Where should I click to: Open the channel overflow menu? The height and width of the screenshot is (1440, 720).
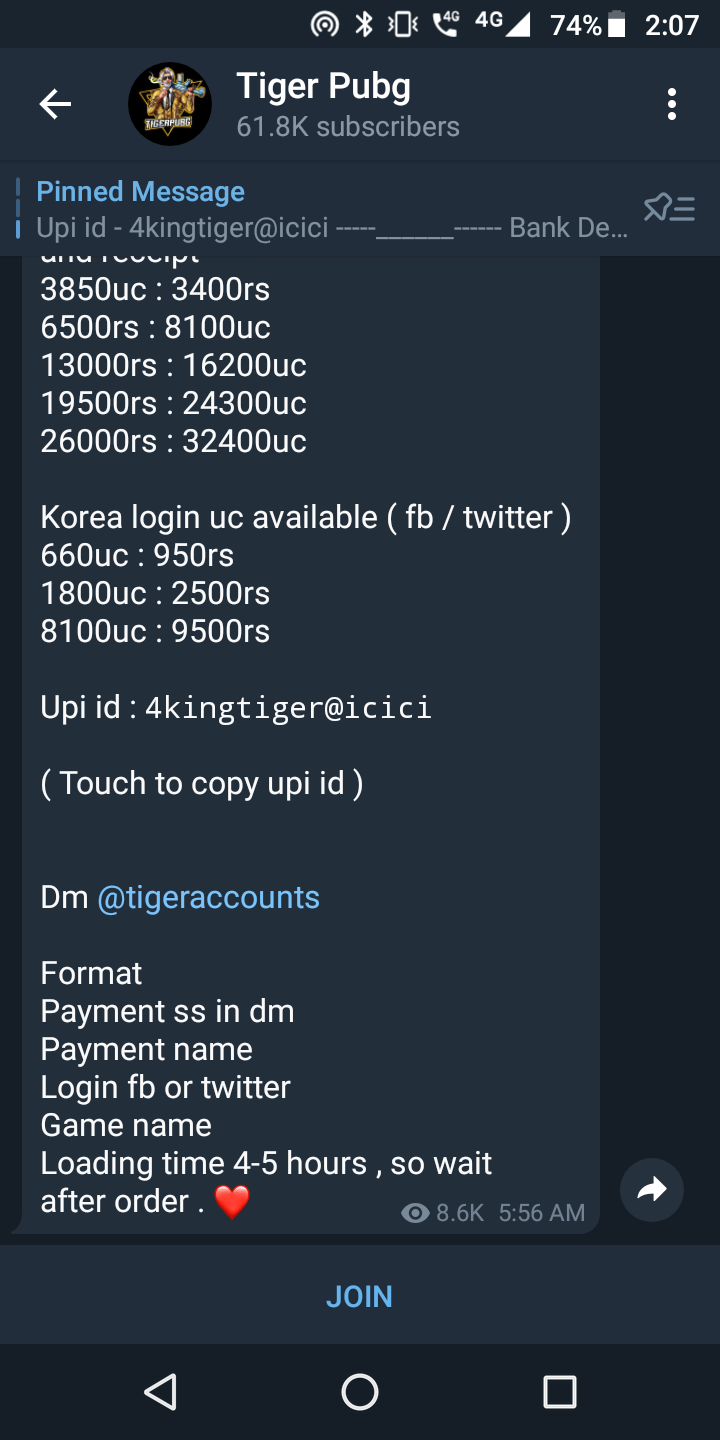coord(671,104)
